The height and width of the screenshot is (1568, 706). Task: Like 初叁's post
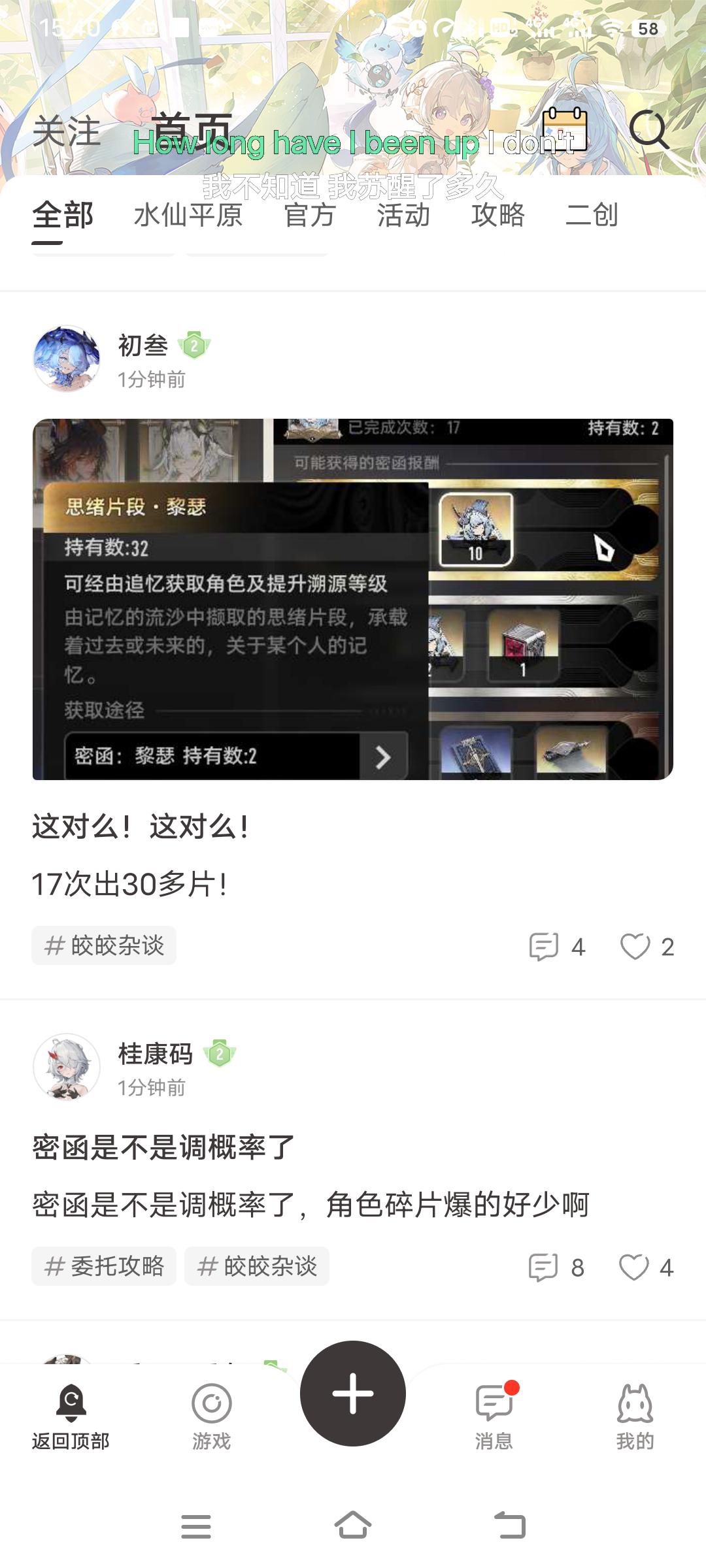point(646,947)
